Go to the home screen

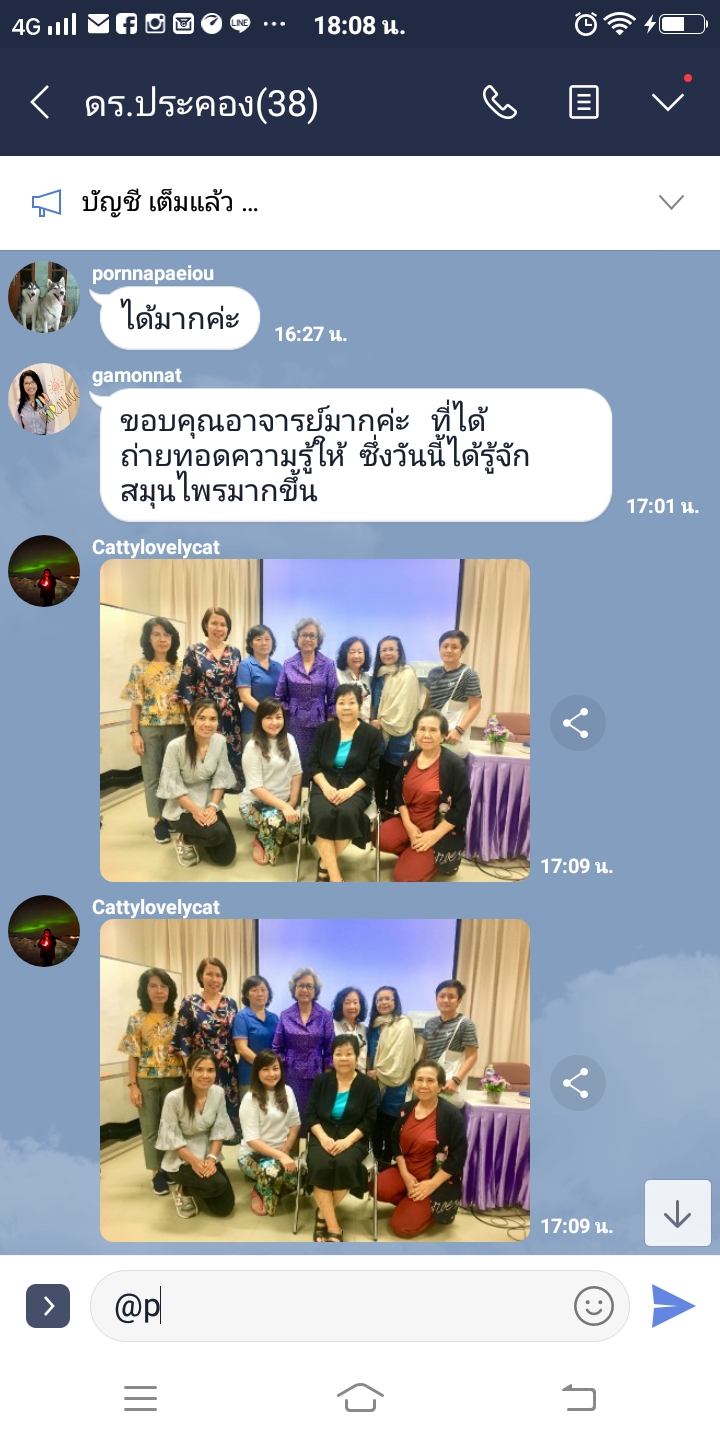click(360, 1398)
